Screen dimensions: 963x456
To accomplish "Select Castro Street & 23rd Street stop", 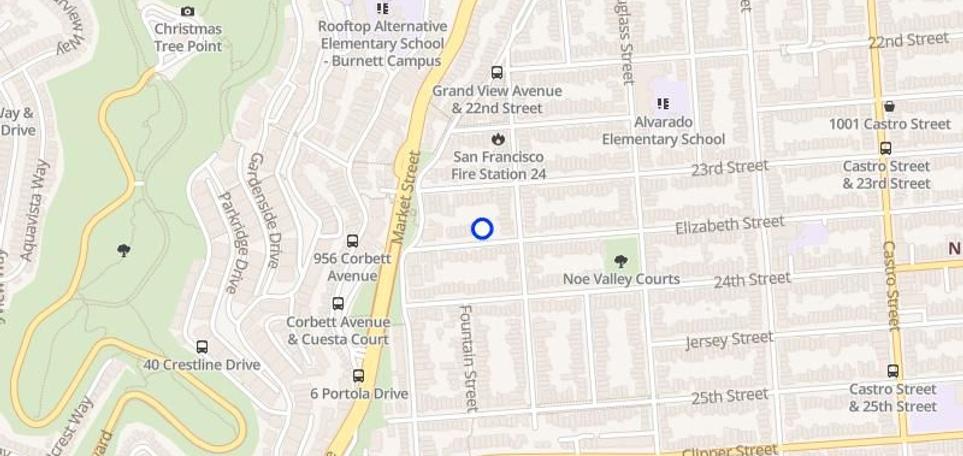I will (x=885, y=148).
